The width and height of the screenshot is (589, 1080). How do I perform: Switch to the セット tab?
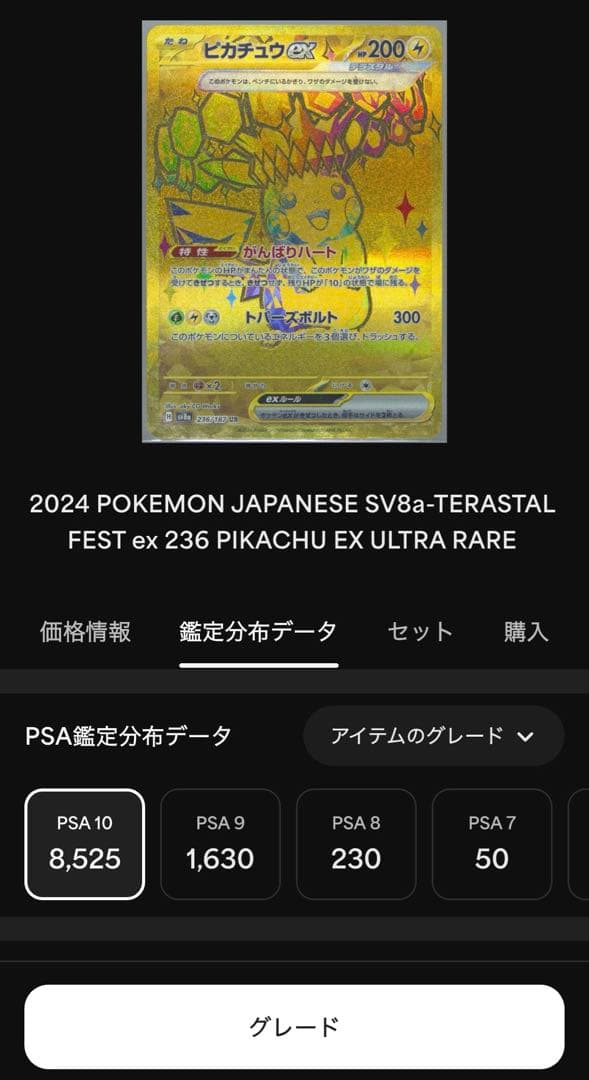tap(420, 632)
